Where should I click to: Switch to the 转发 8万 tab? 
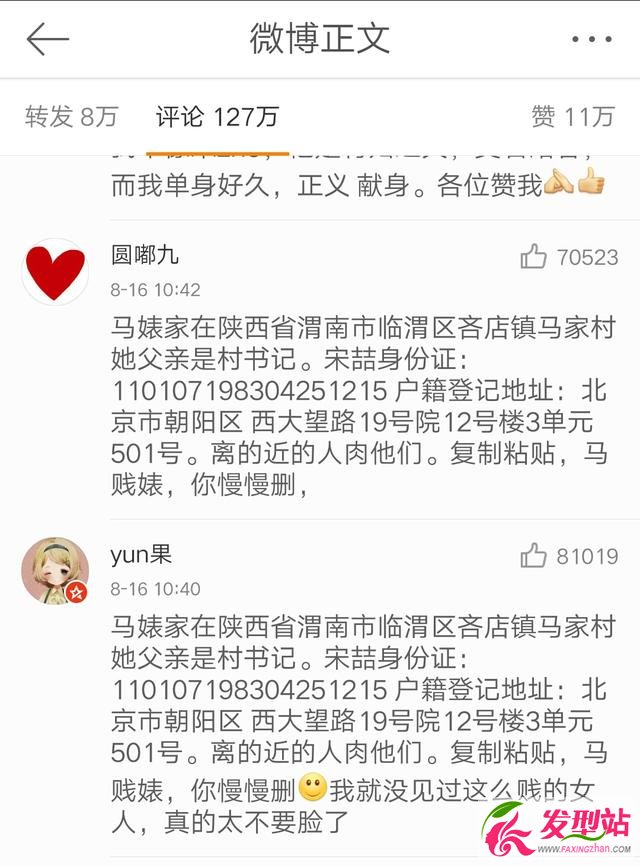point(71,117)
